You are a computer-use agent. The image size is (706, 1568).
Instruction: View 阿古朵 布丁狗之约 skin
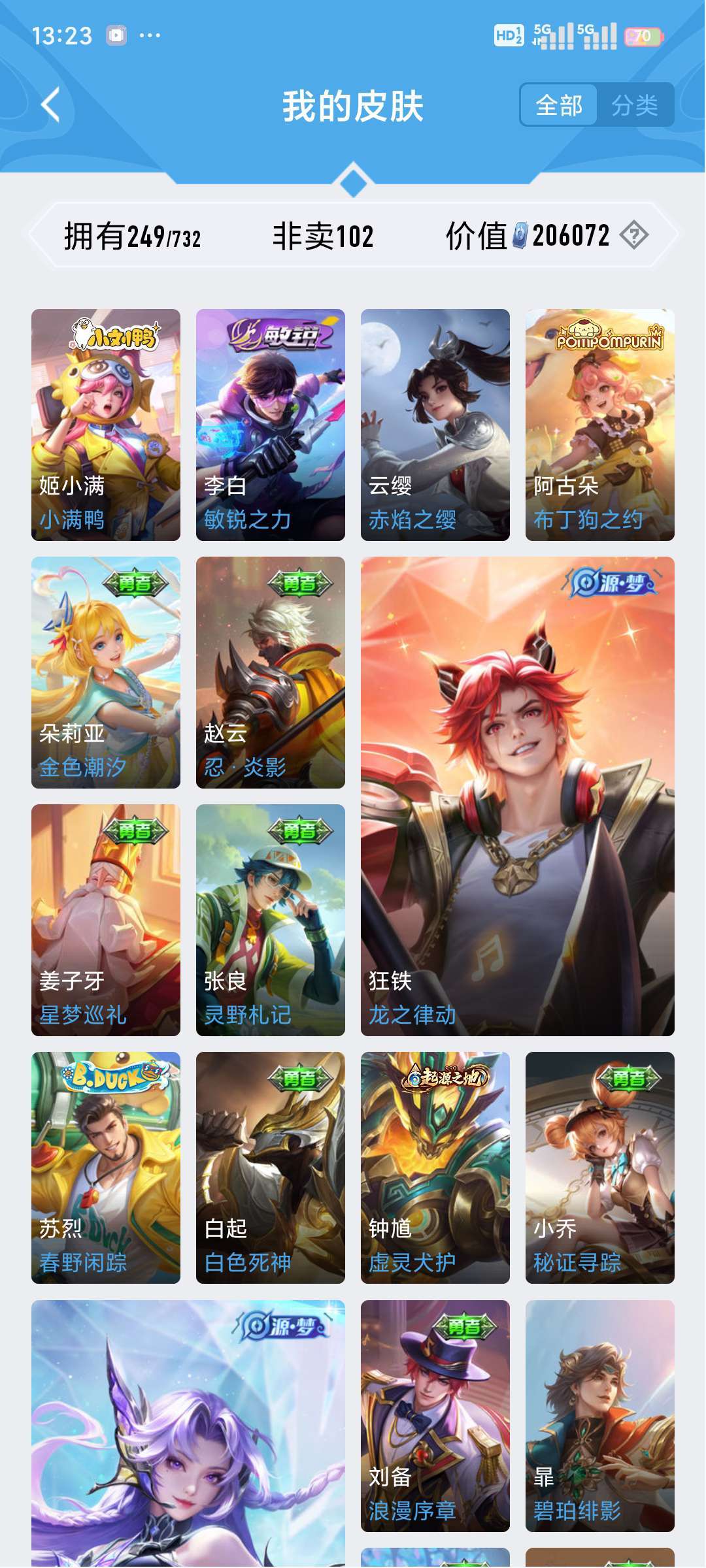[600, 425]
